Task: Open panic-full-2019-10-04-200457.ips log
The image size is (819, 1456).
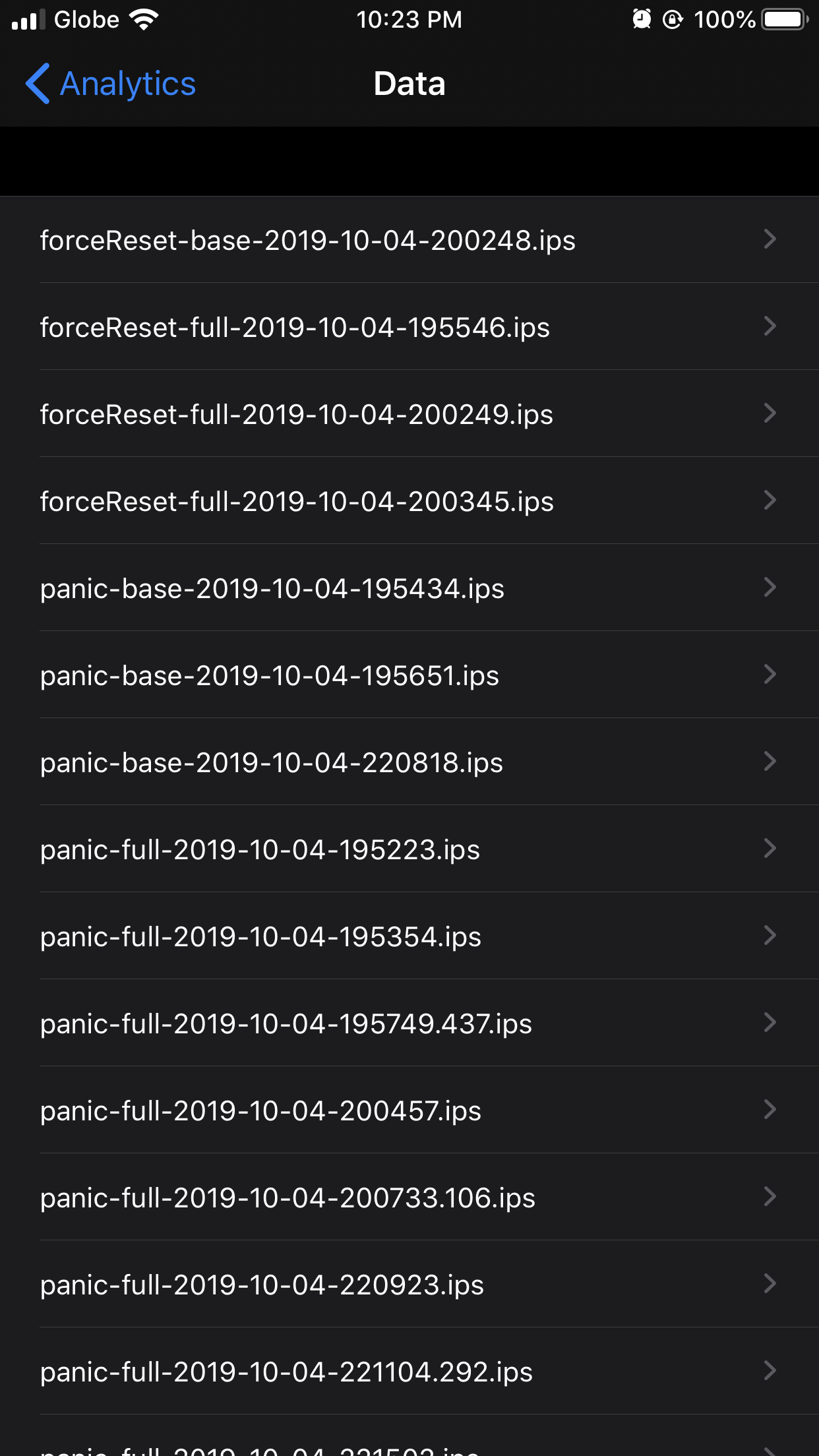Action: pyautogui.click(x=409, y=1110)
